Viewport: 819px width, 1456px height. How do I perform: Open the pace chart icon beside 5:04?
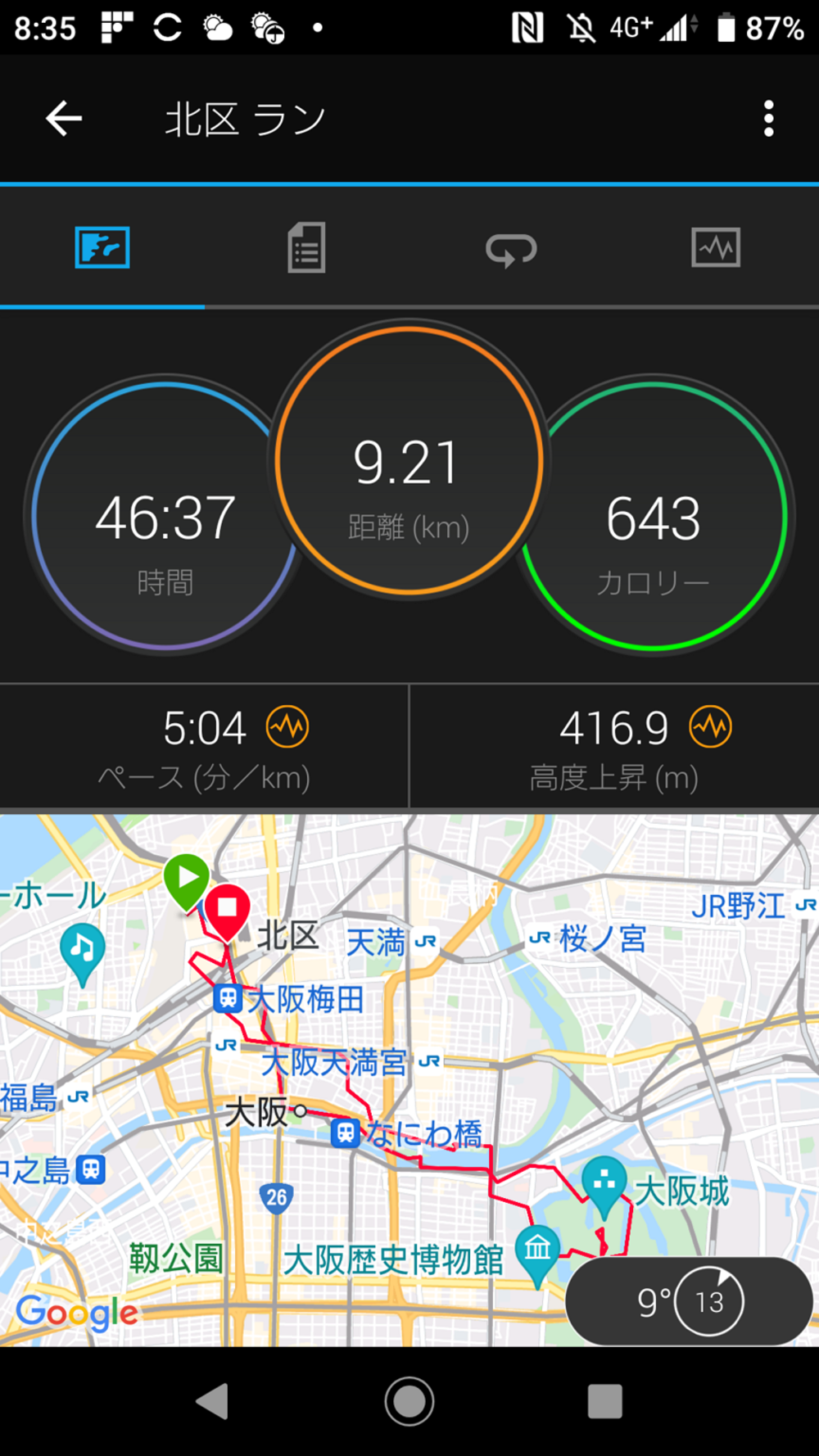coord(287,726)
